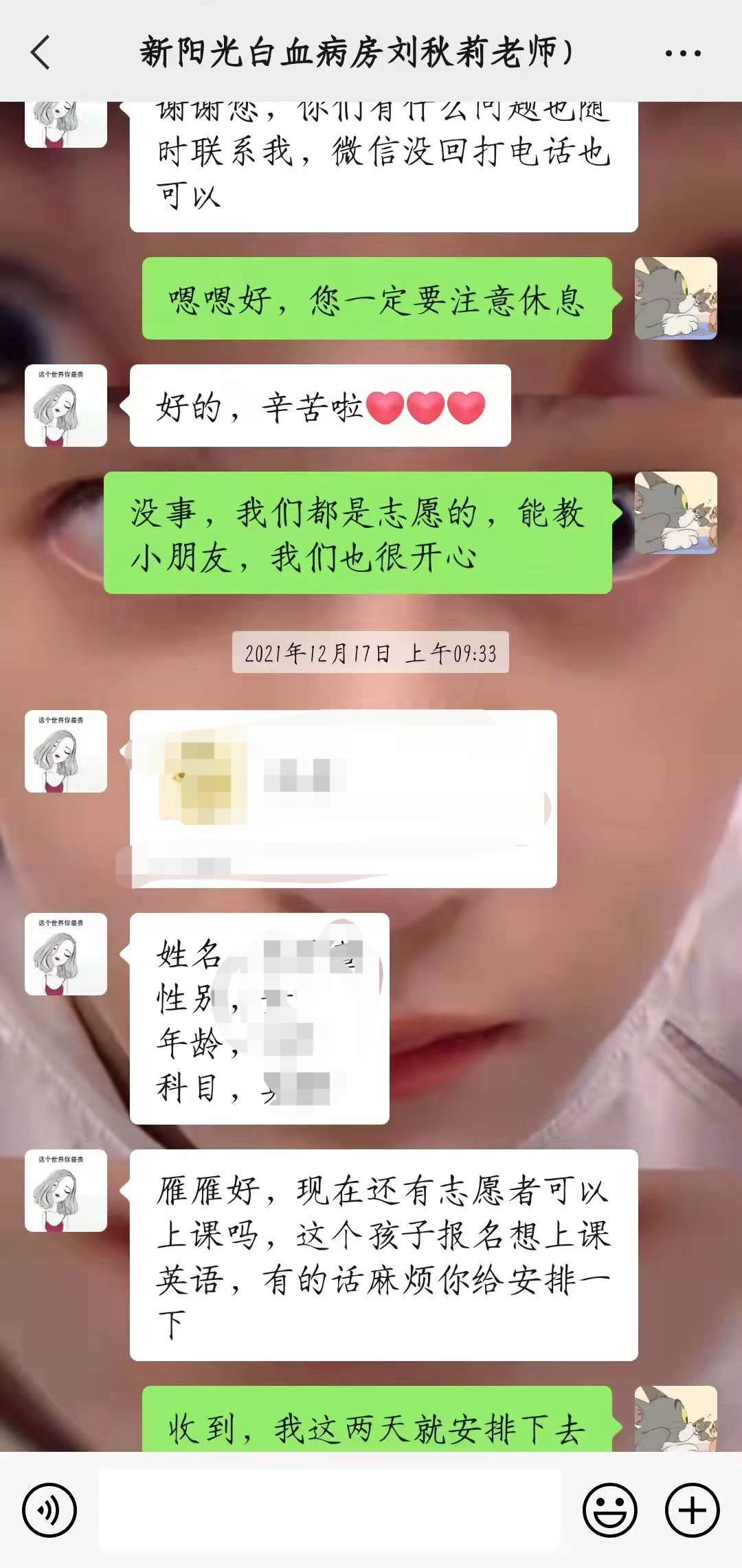Open contact avatar beside the 好的,辛苦啦 message
742x1568 pixels.
(66, 406)
